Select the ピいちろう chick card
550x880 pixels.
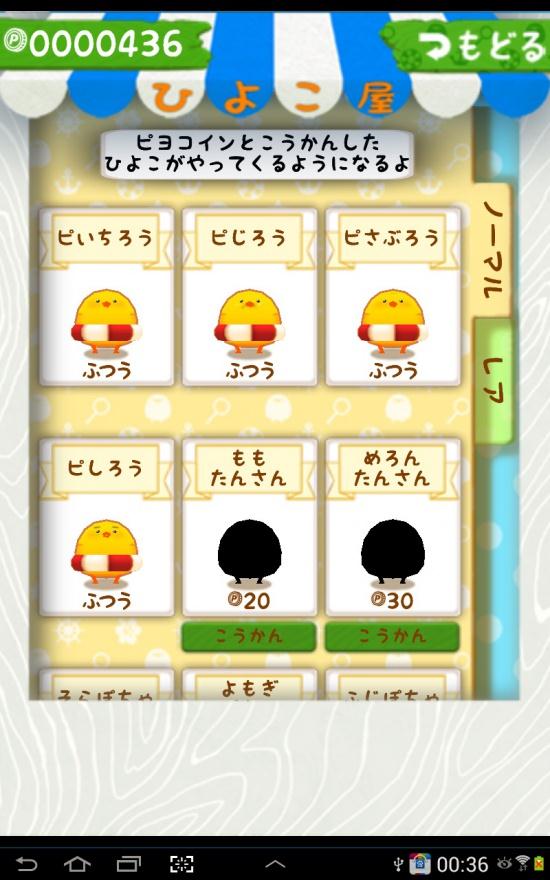[x=106, y=296]
